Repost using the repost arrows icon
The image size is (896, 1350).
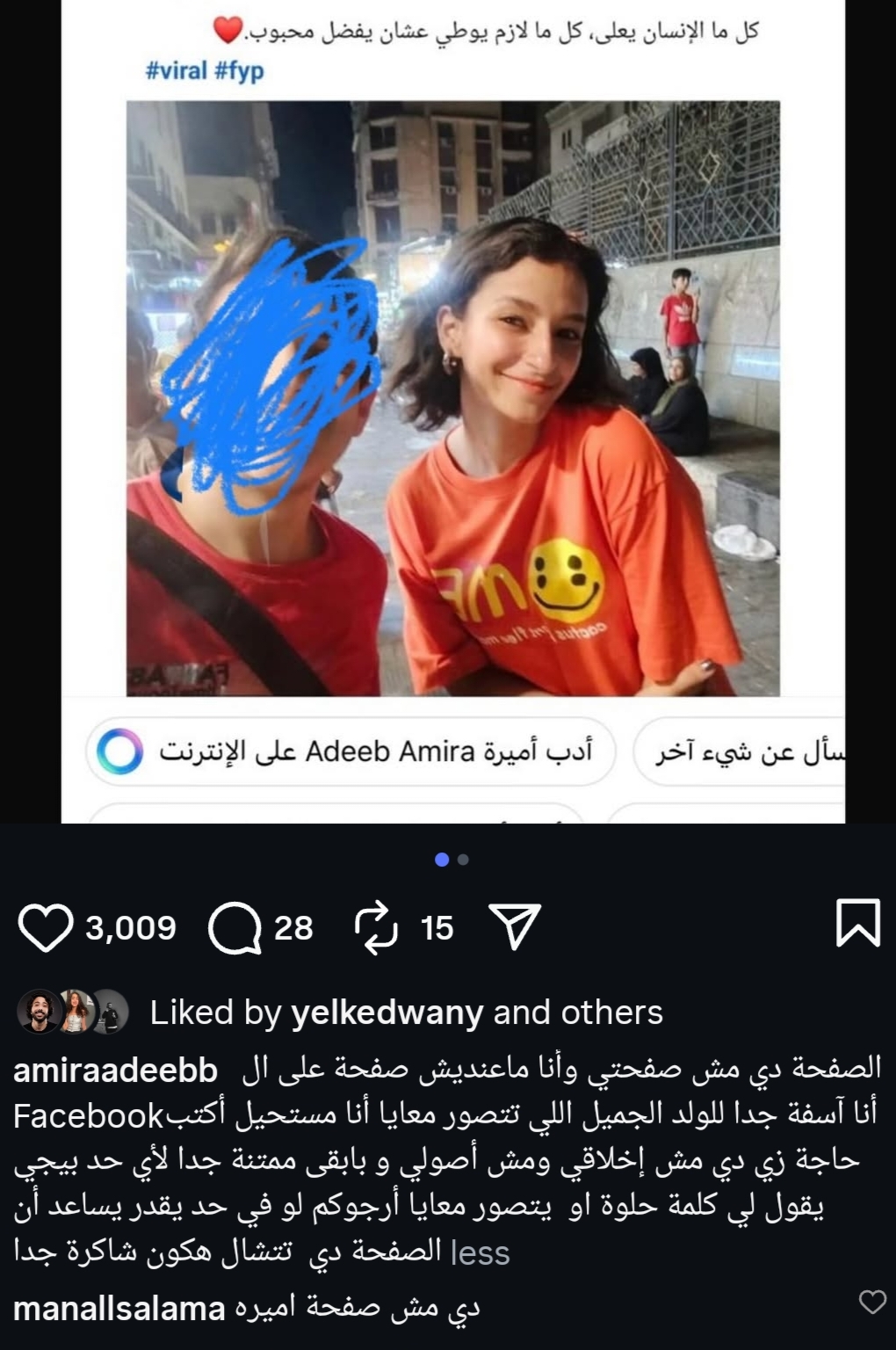(375, 928)
